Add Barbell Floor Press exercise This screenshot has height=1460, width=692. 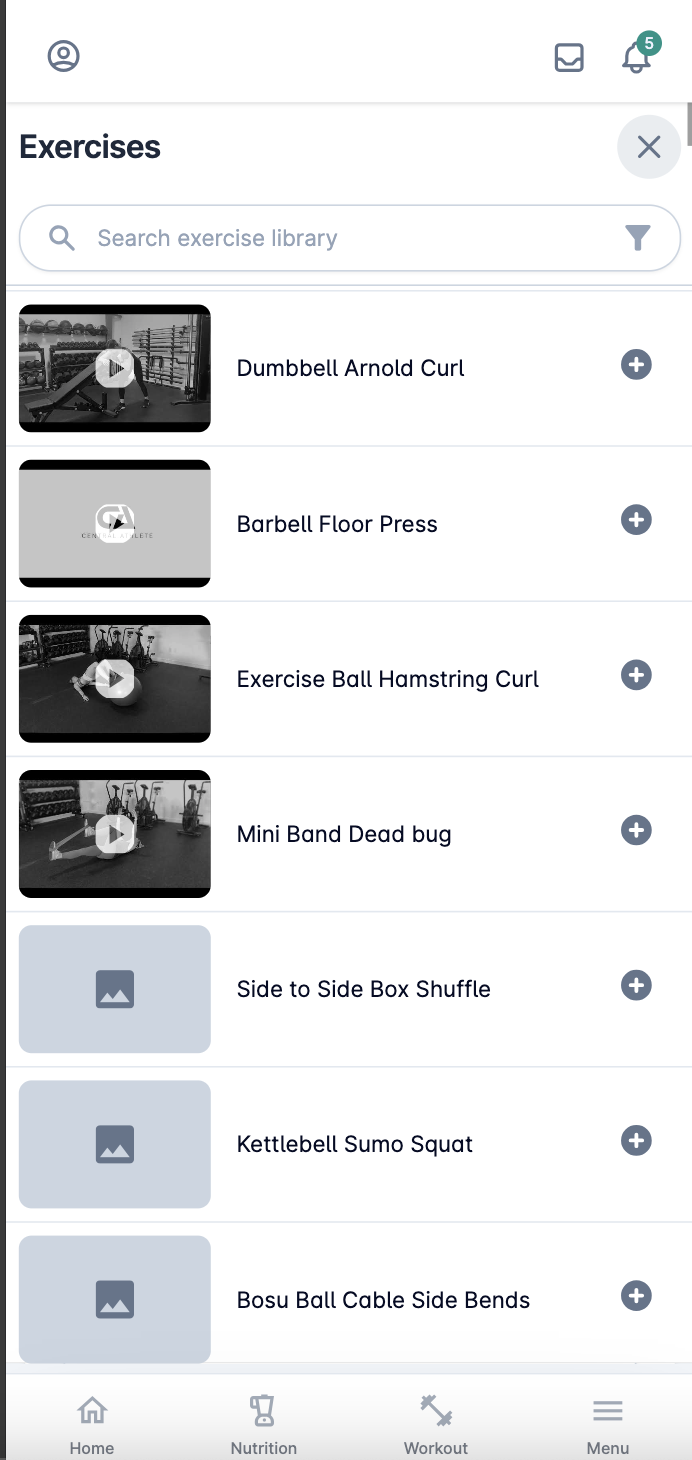[x=637, y=520]
